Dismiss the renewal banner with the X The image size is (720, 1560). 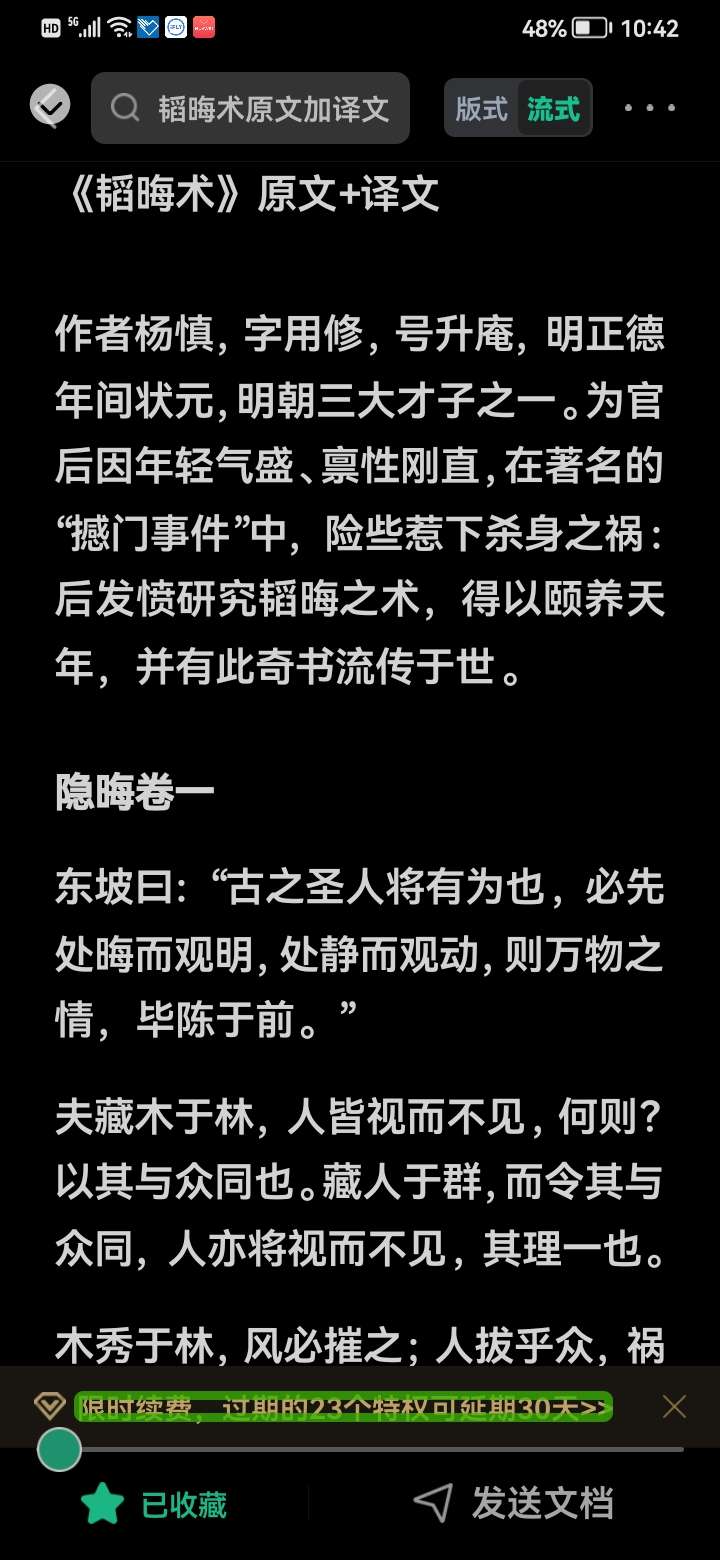pos(674,1406)
